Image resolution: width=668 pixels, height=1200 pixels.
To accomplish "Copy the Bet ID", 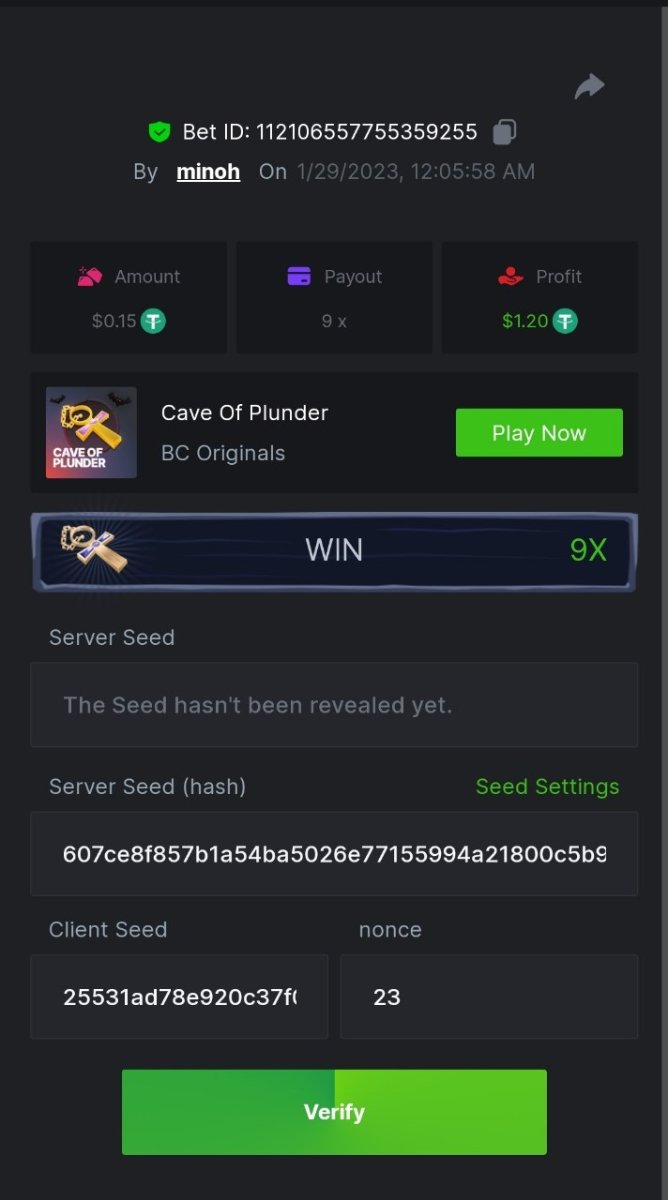I will (x=505, y=132).
